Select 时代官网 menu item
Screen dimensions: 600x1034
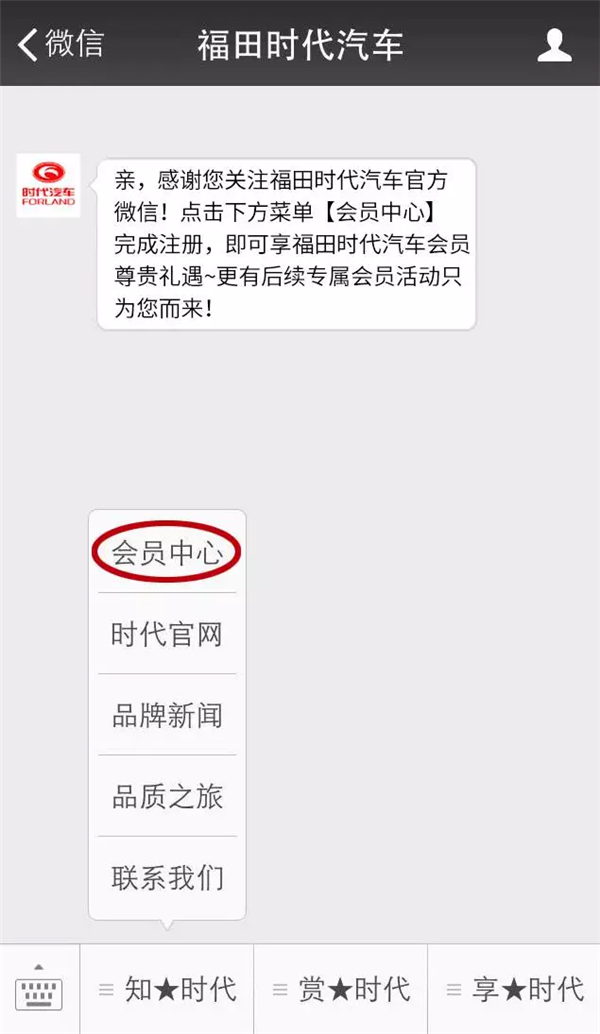point(167,634)
